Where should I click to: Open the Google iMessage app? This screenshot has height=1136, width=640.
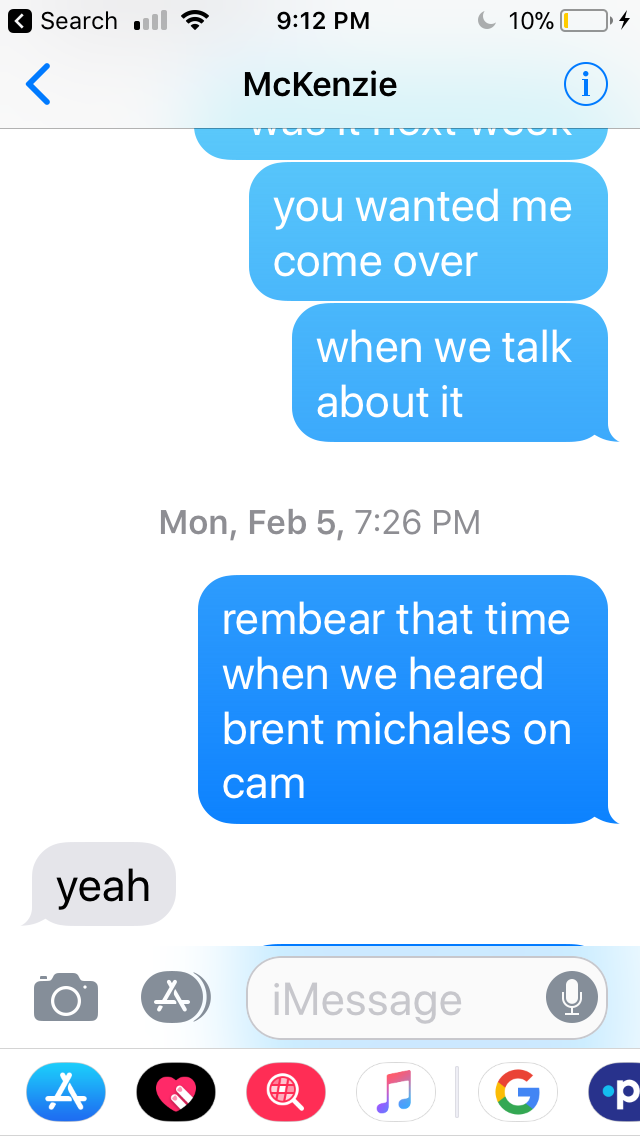click(518, 1091)
